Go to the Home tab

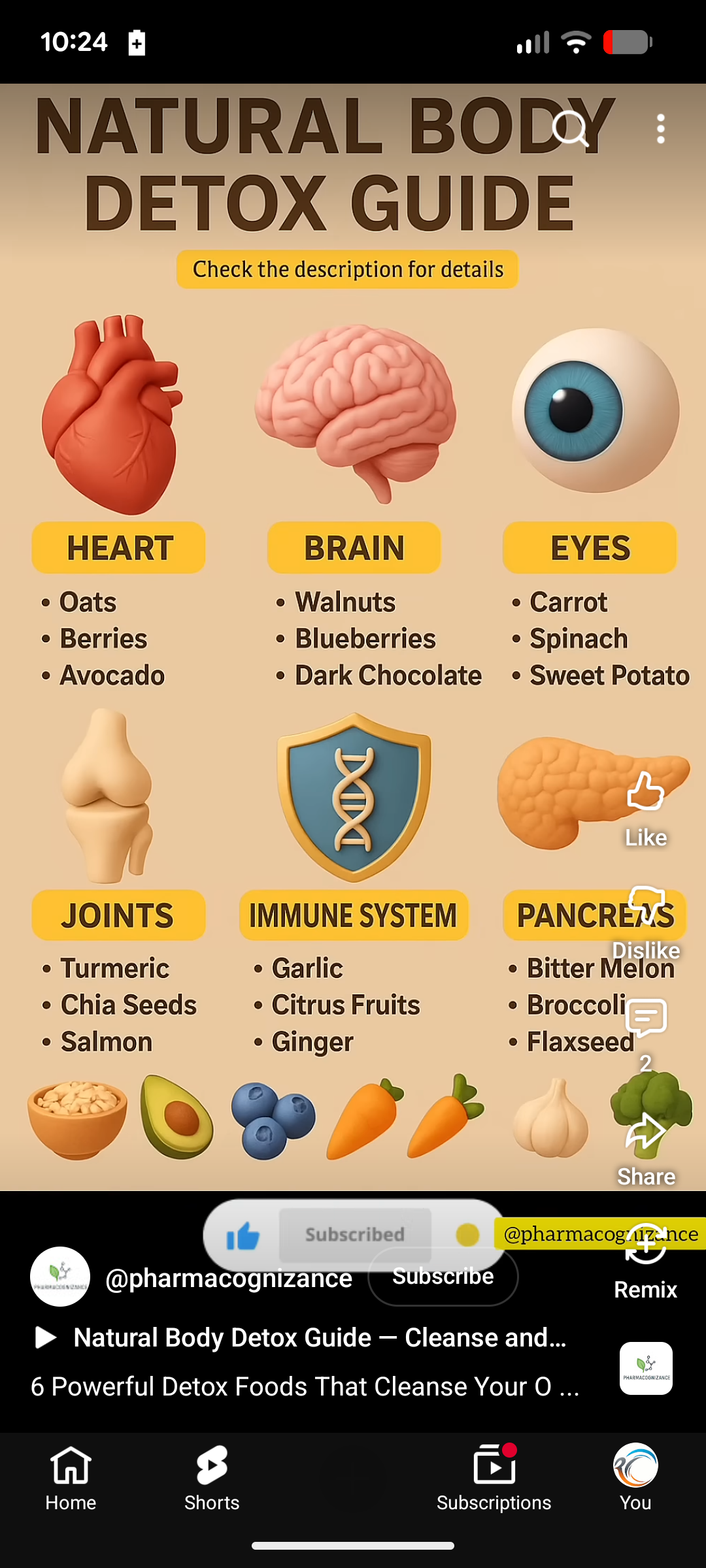tap(71, 1478)
